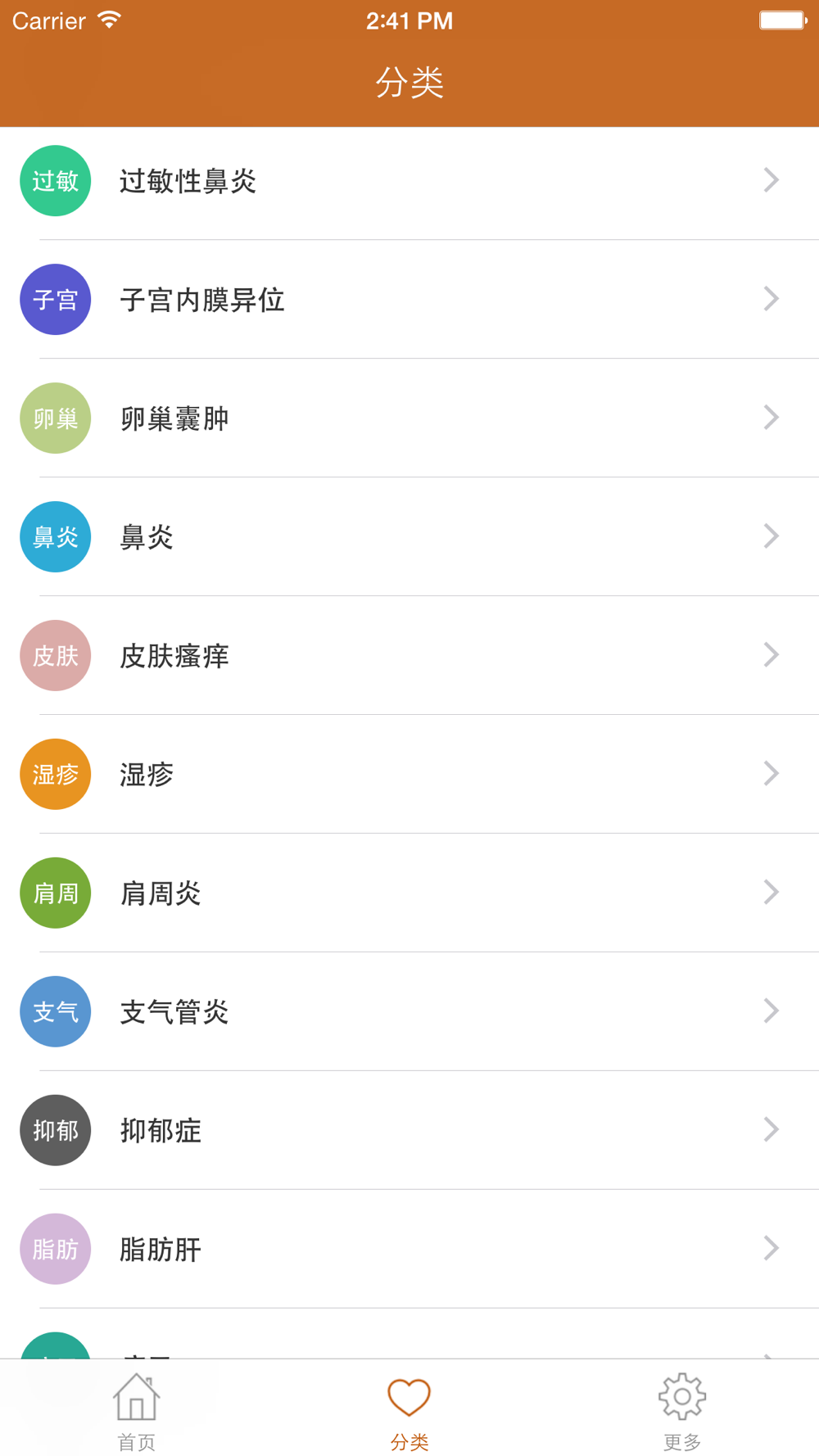Select the 肩周炎 row

409,893
